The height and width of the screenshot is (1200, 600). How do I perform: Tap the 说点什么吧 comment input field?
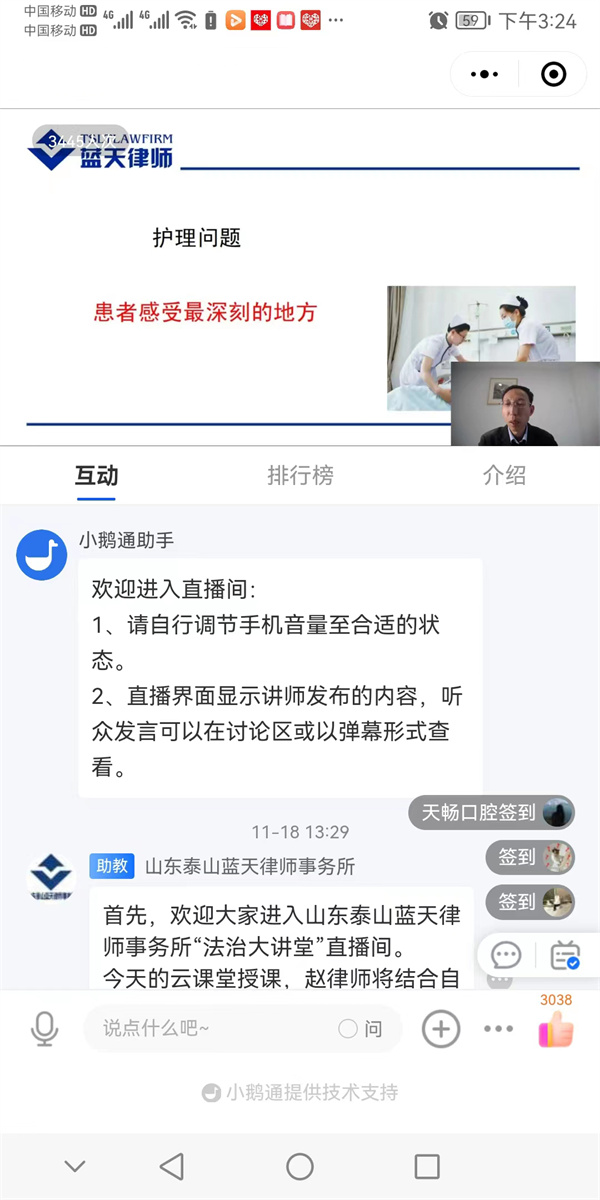point(210,1028)
